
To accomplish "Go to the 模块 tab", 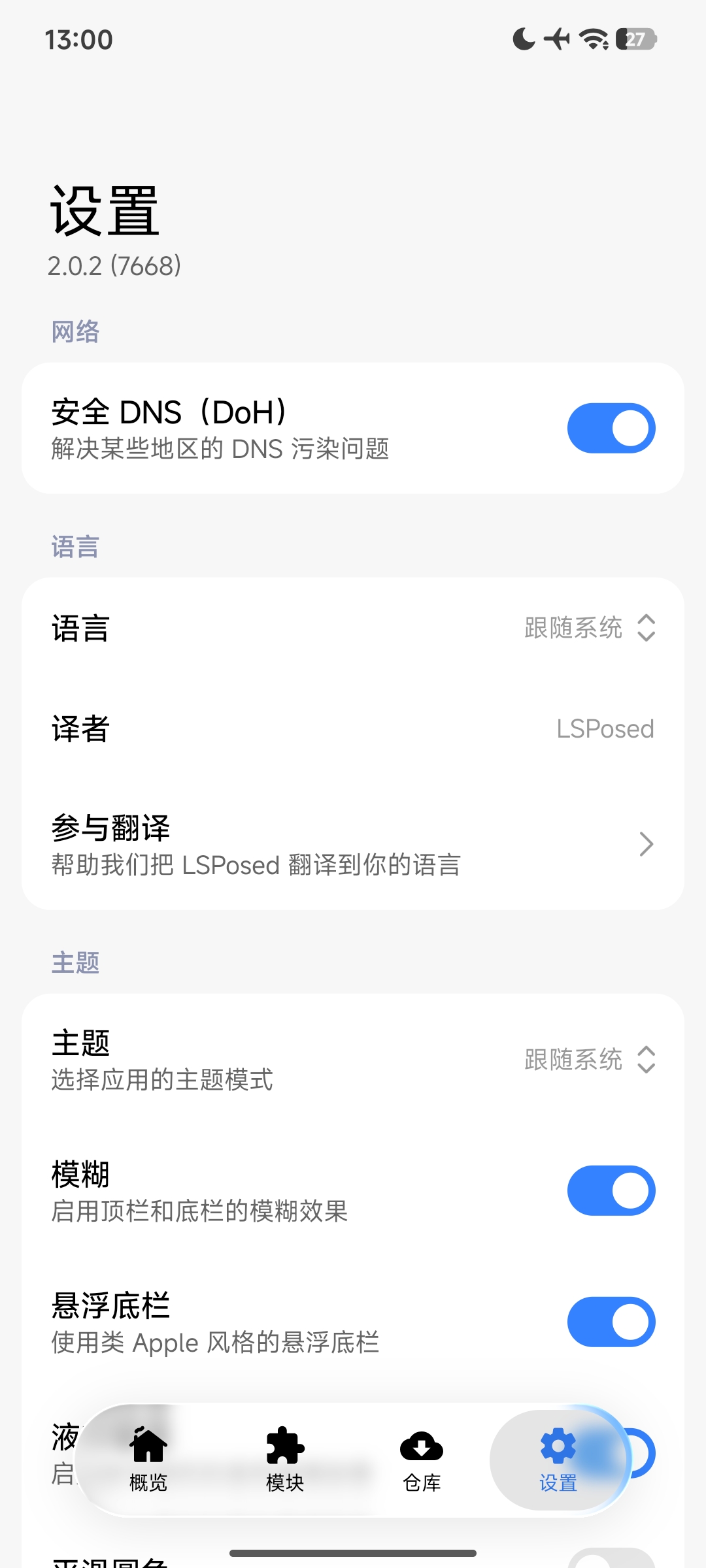I will 285,1460.
